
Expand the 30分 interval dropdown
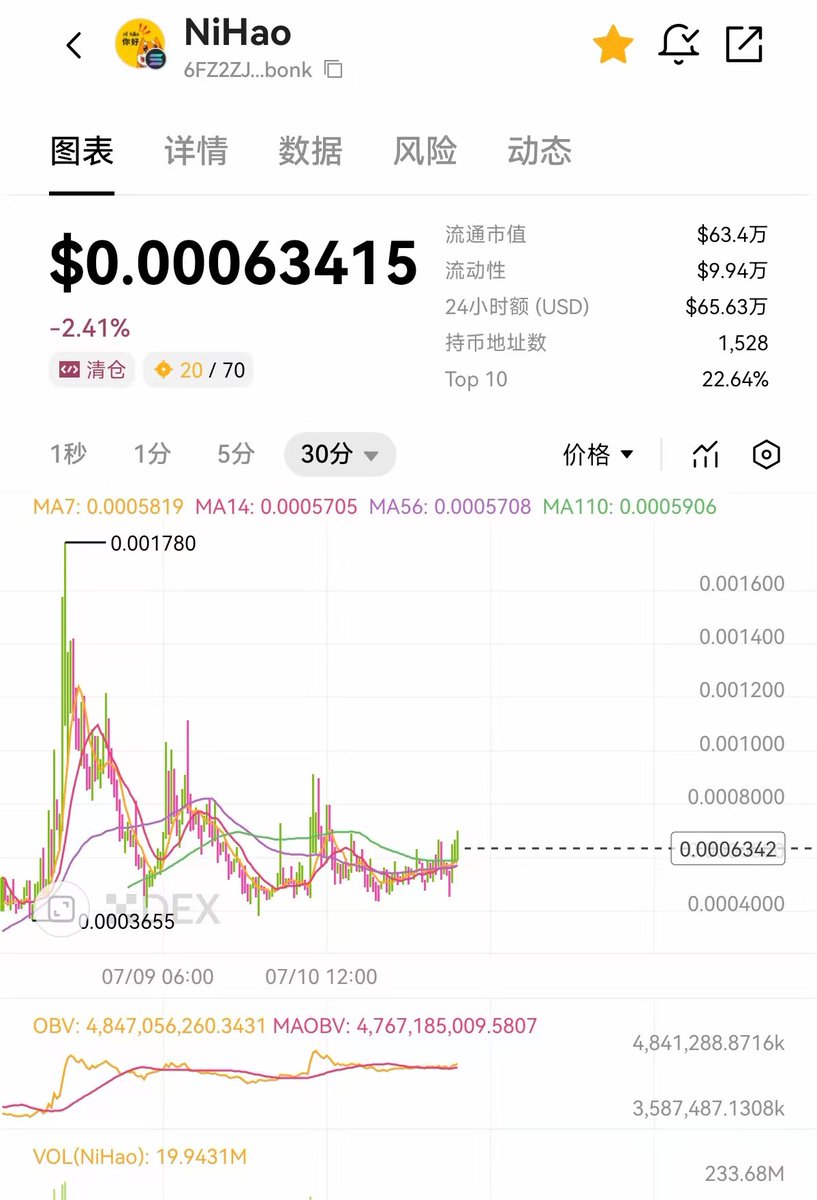pos(340,454)
